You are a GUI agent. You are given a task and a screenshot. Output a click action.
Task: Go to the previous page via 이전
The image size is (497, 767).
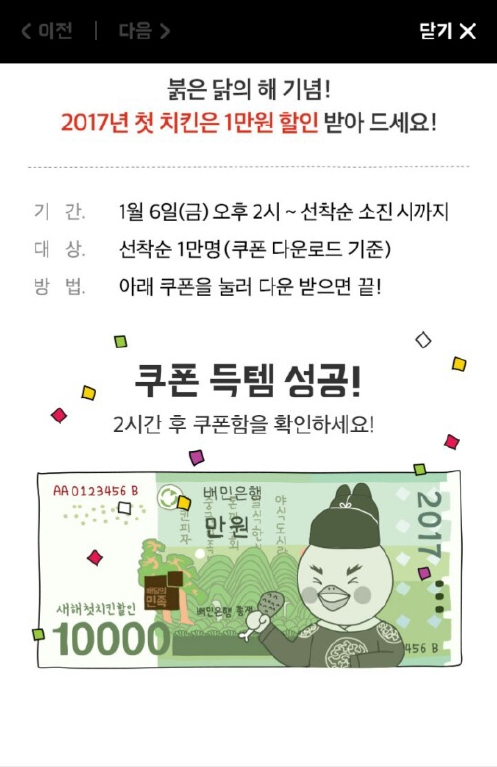click(x=47, y=31)
